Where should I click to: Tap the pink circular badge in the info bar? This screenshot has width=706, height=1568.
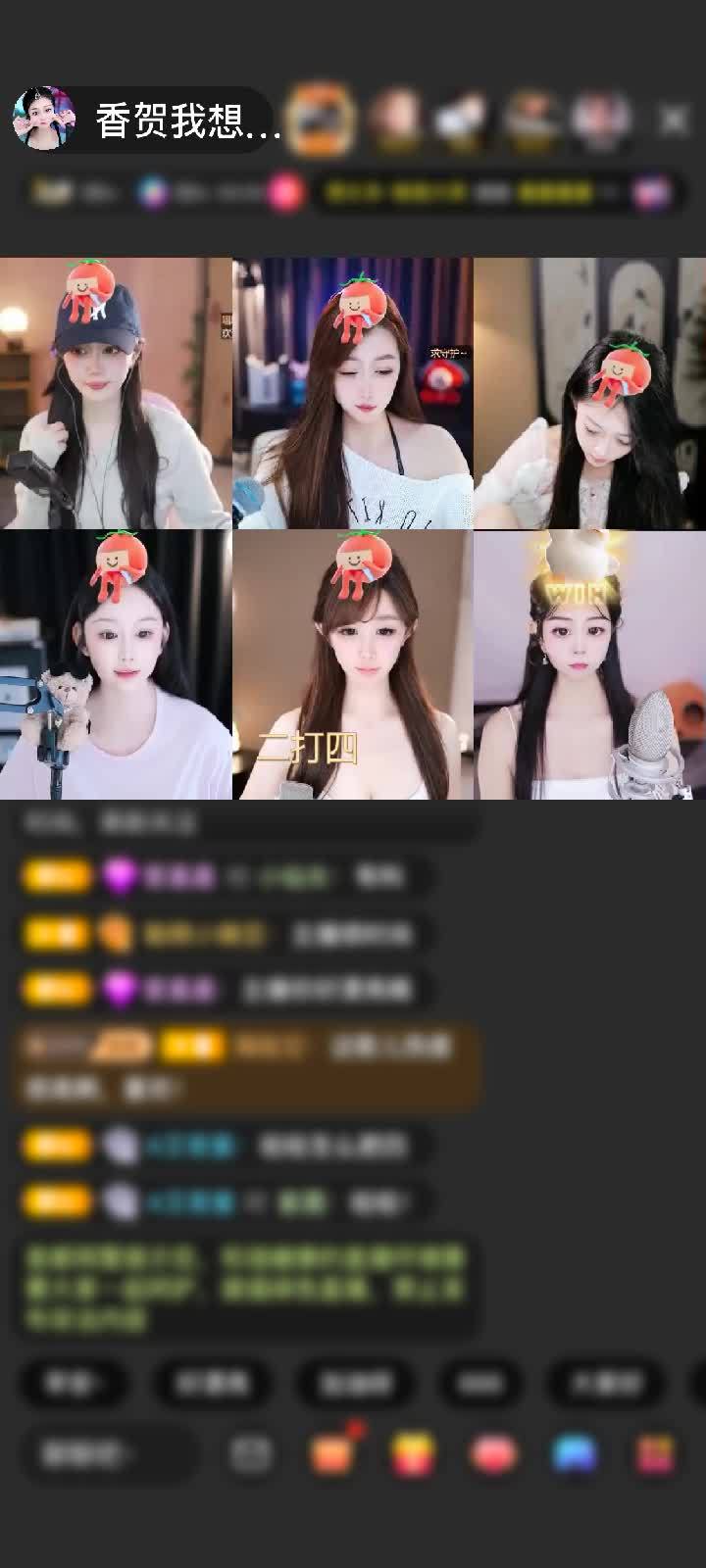click(x=286, y=191)
